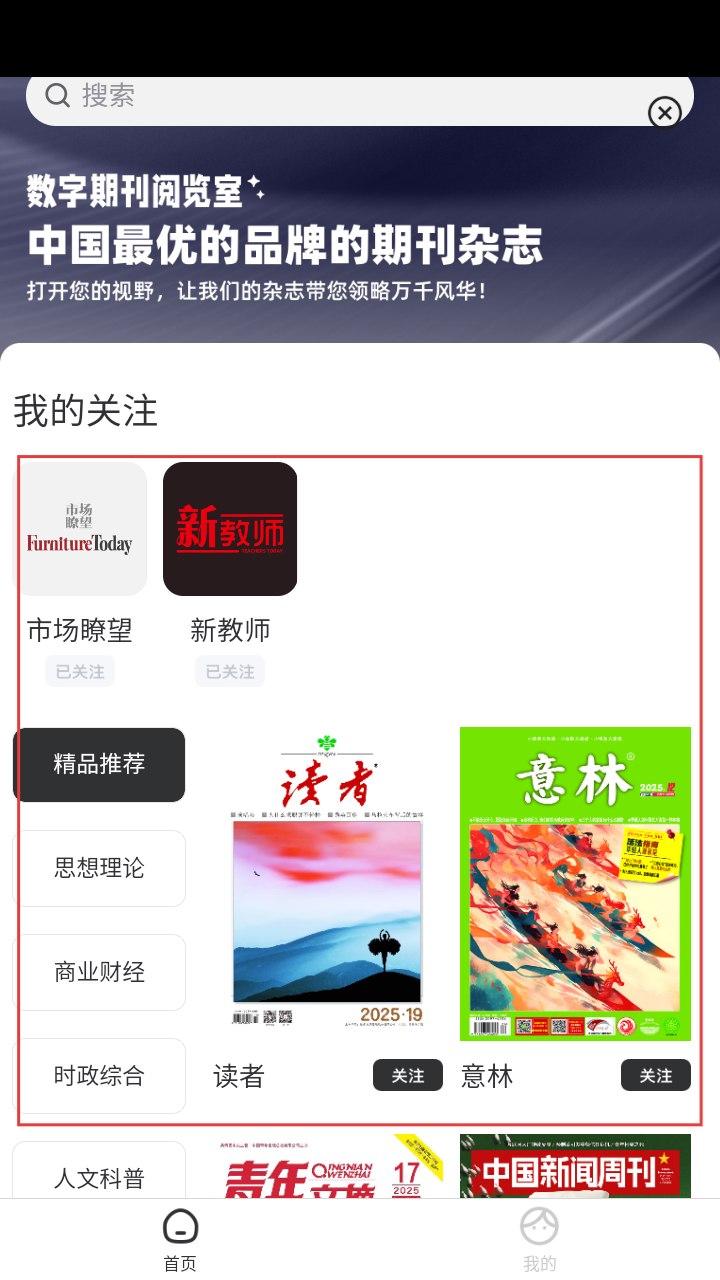This screenshot has height=1280, width=720.
Task: Open the followed magazine 新教师
Action: [230, 529]
